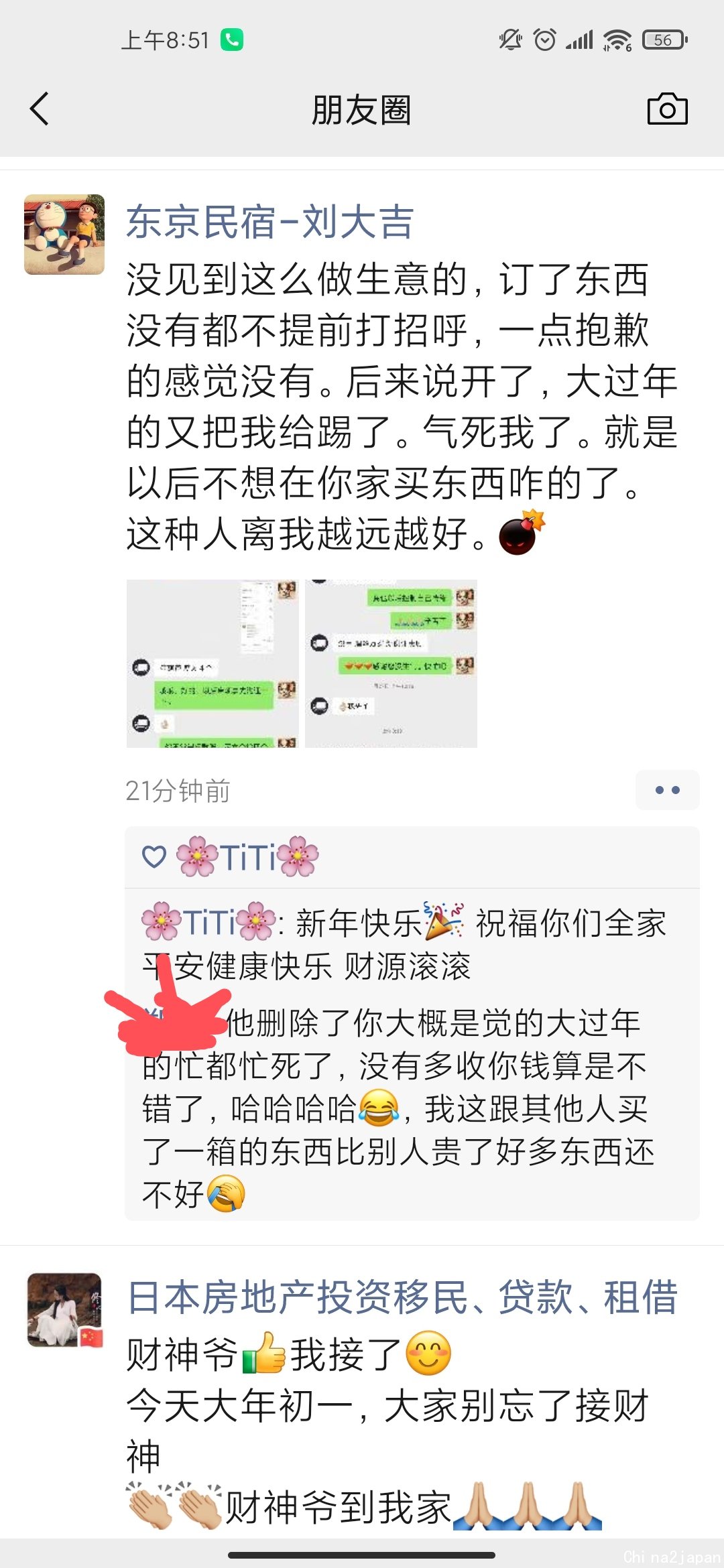Reply to TiTi's new year comment
Viewport: 724px width, 1568px height.
point(402,945)
